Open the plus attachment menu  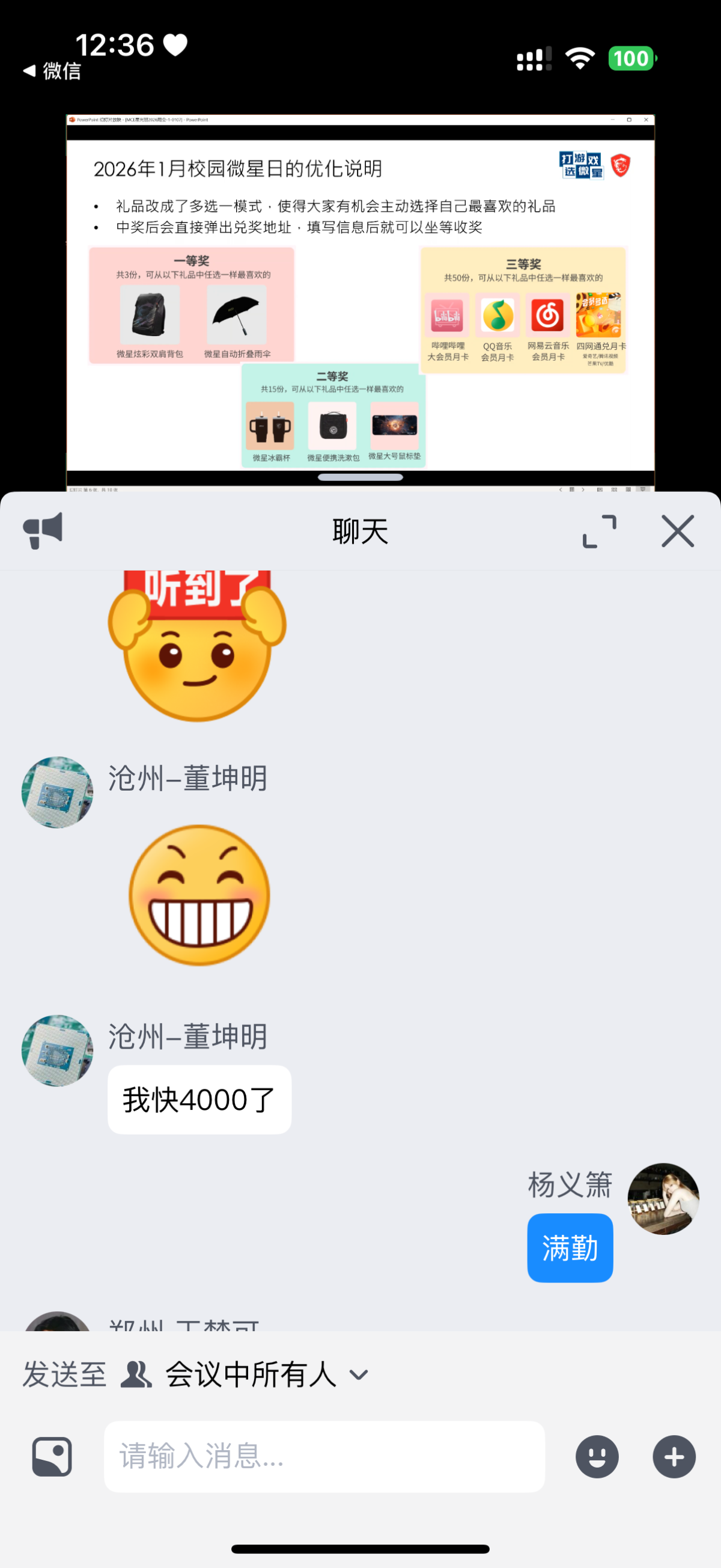click(x=674, y=1457)
